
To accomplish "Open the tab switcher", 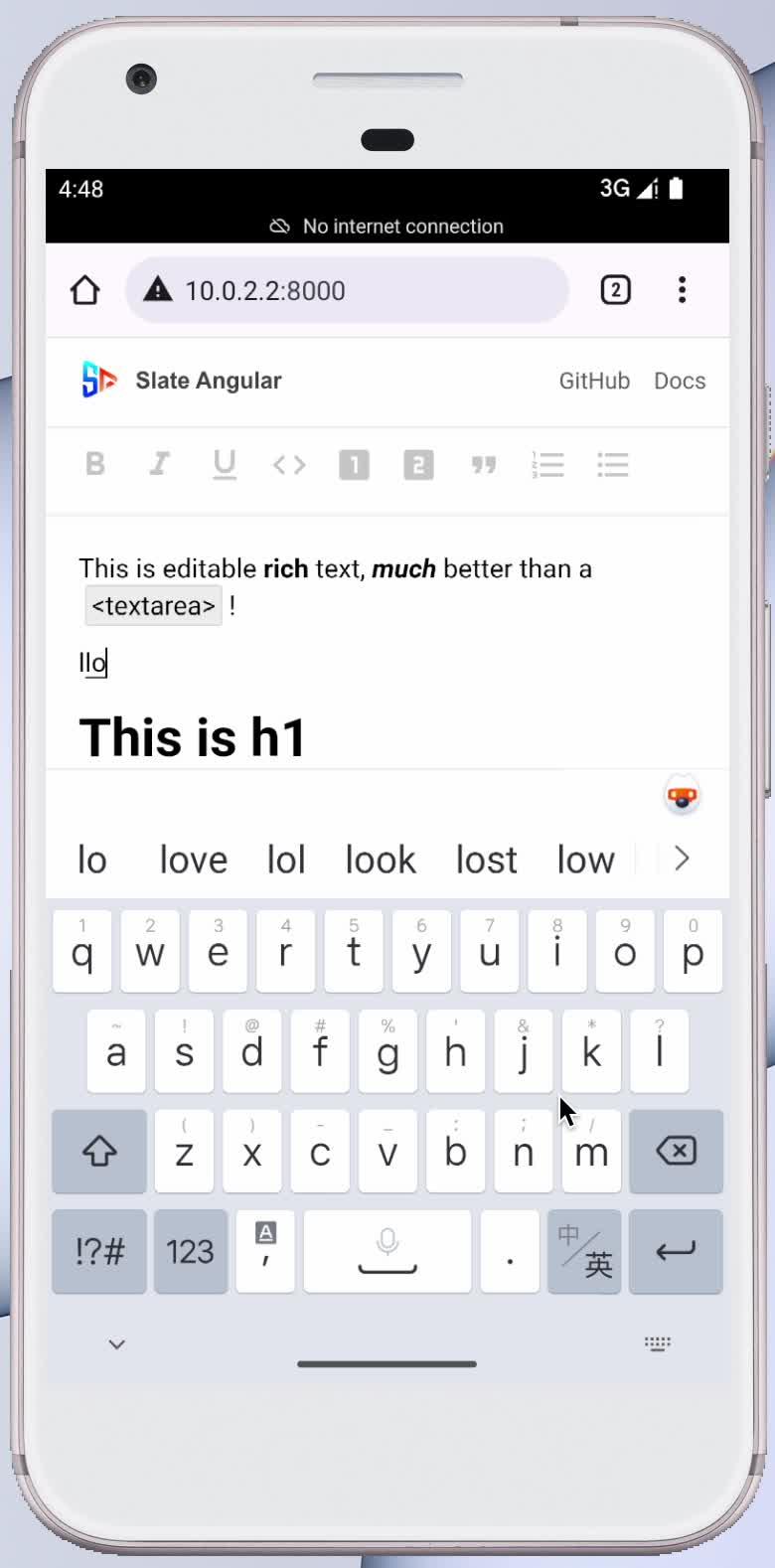I will (x=615, y=290).
